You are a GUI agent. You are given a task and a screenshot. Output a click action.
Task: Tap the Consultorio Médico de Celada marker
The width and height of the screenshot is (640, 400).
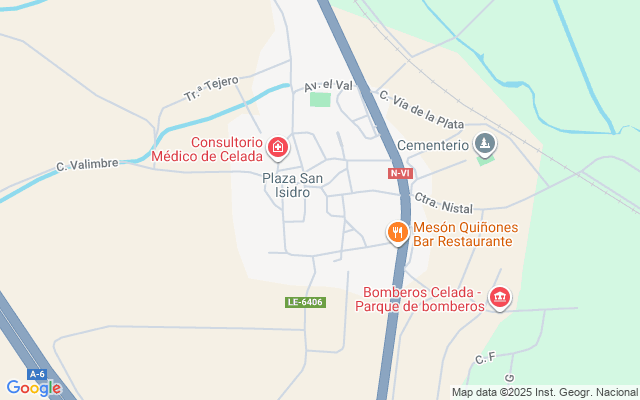pyautogui.click(x=278, y=150)
